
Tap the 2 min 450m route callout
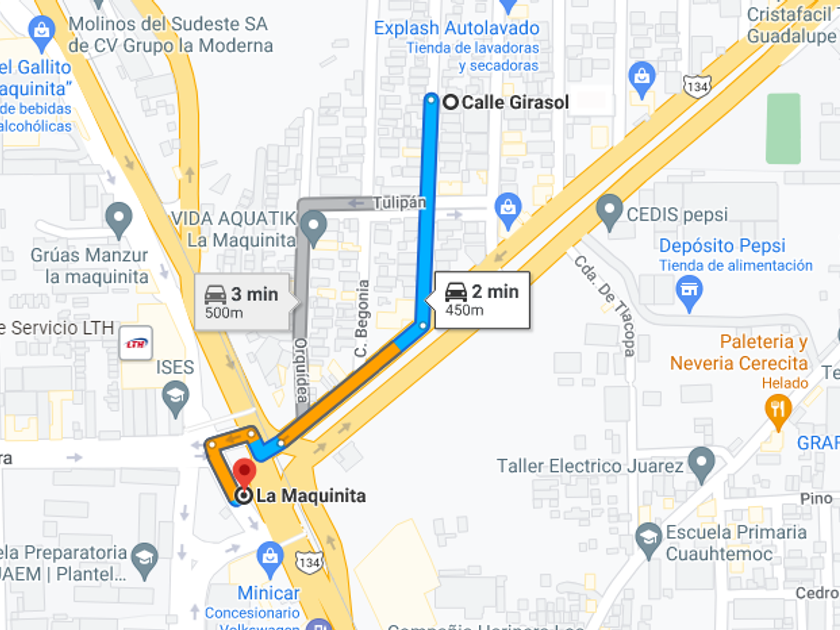482,299
